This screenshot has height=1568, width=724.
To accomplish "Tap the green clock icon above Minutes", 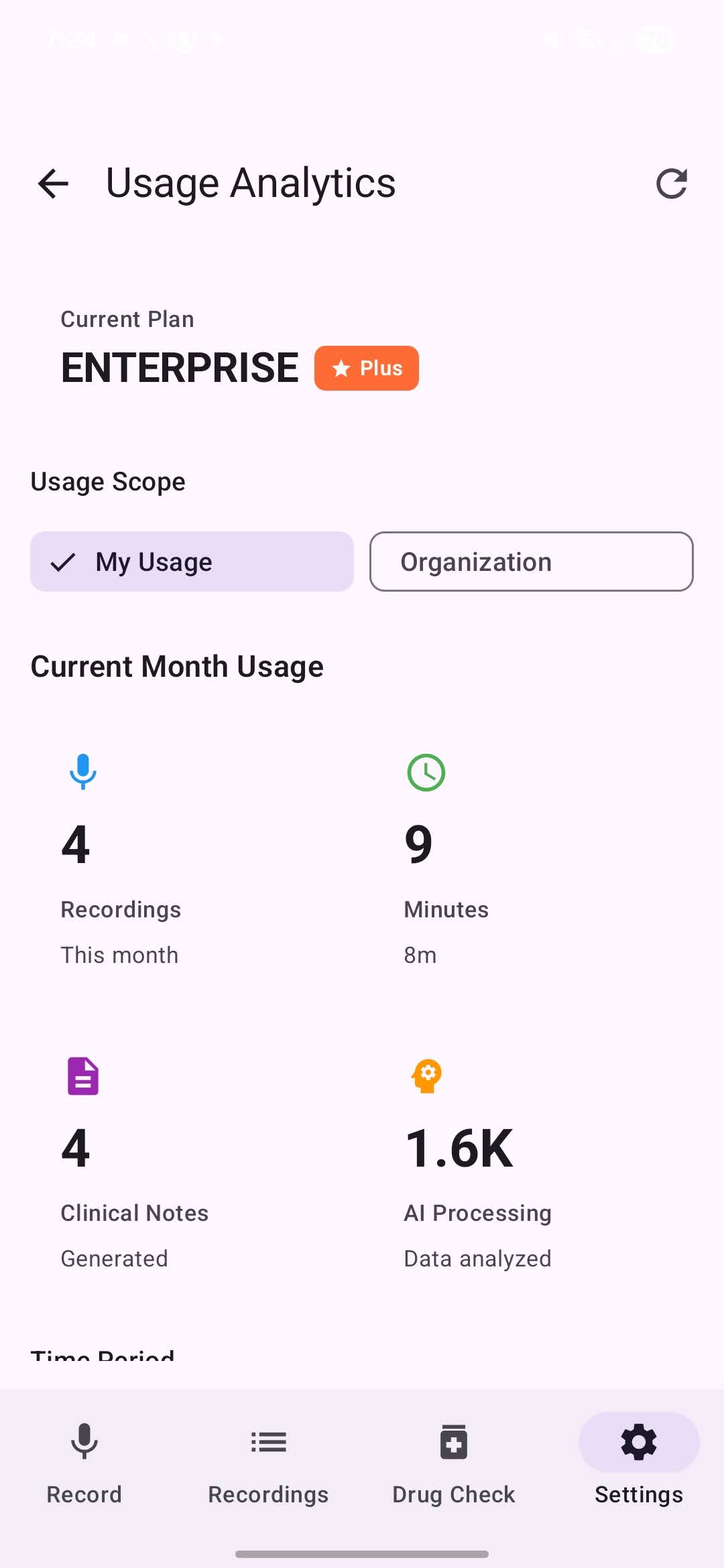I will pyautogui.click(x=426, y=772).
